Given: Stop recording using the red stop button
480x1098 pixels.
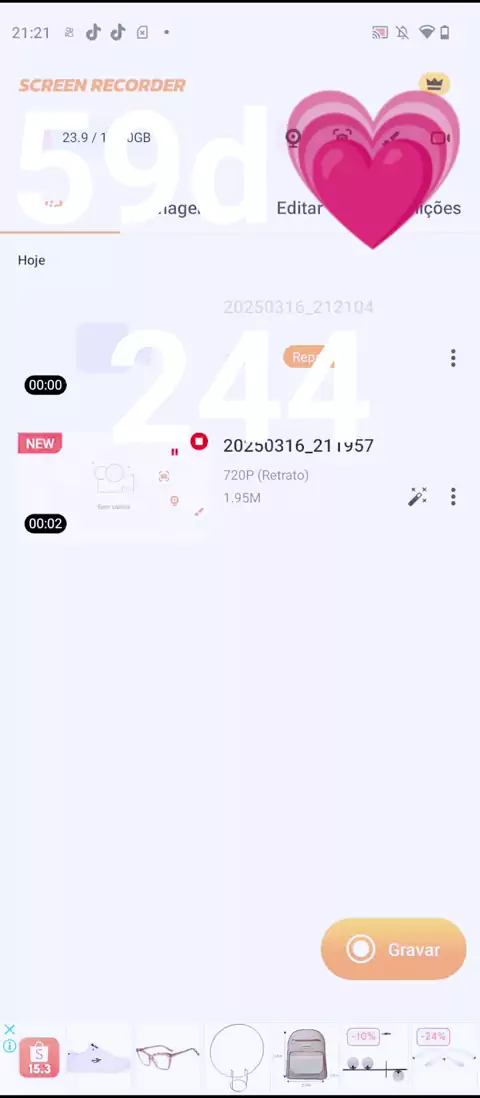Looking at the screenshot, I should (x=199, y=442).
